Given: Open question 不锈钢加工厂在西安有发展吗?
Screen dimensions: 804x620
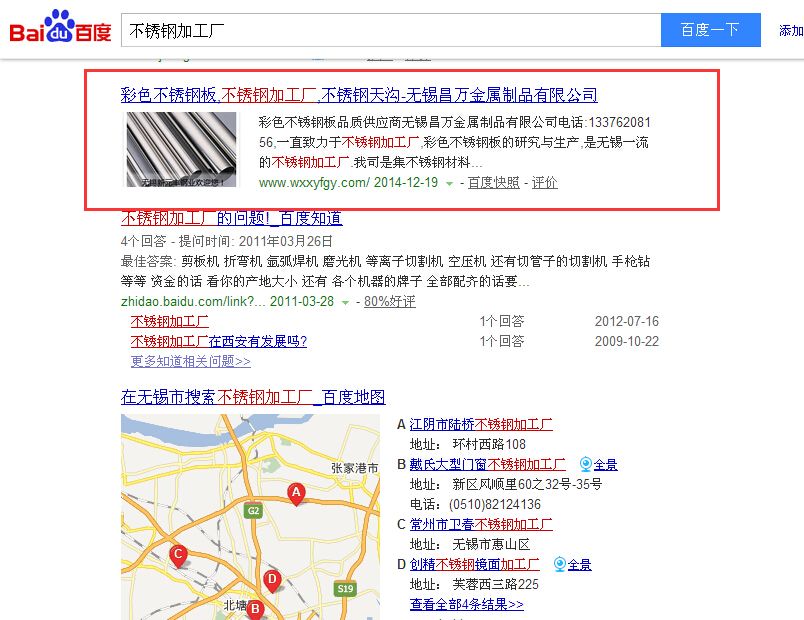Looking at the screenshot, I should coord(218,341).
